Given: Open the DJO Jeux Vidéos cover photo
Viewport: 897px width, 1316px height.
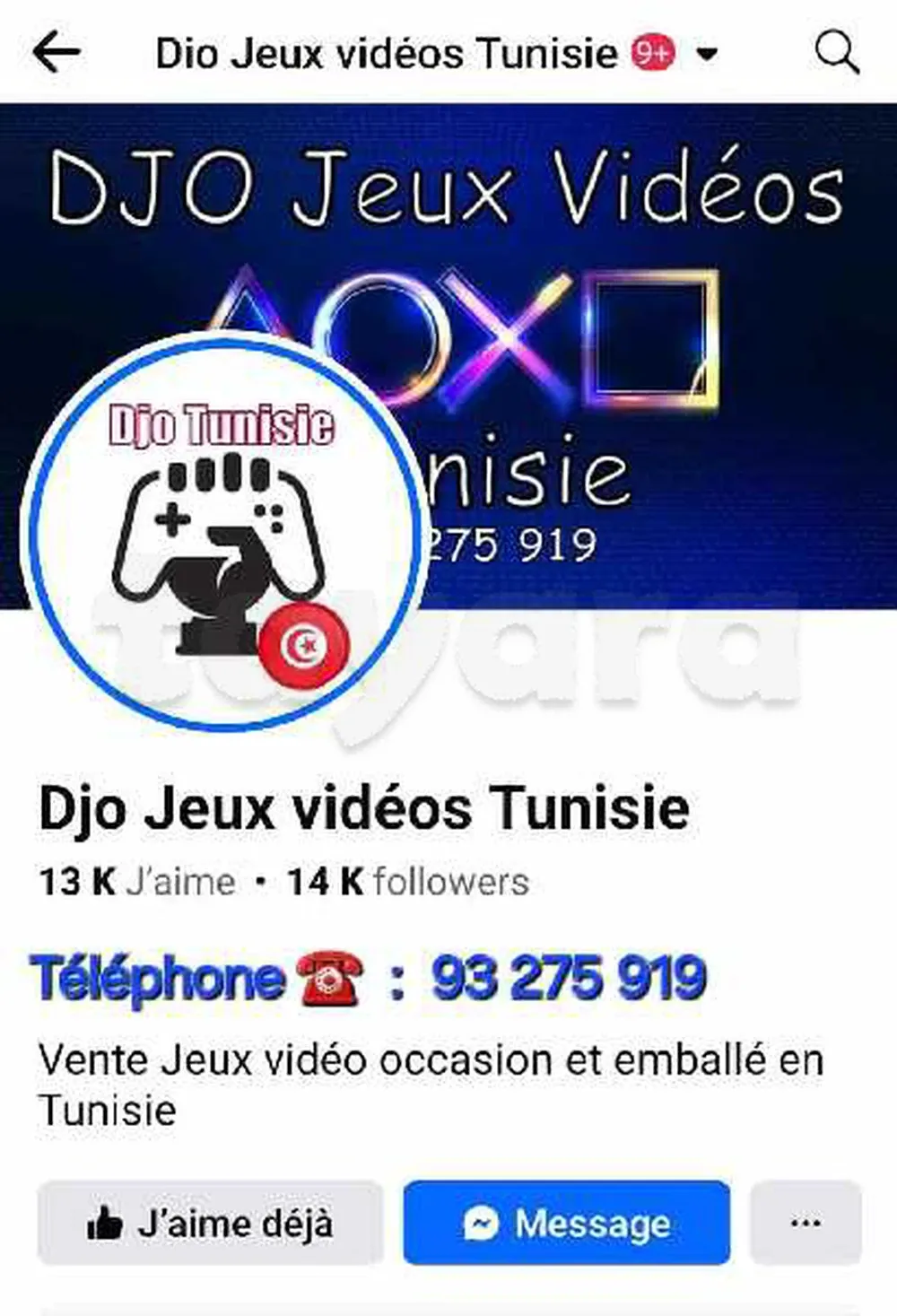Looking at the screenshot, I should (x=628, y=269).
